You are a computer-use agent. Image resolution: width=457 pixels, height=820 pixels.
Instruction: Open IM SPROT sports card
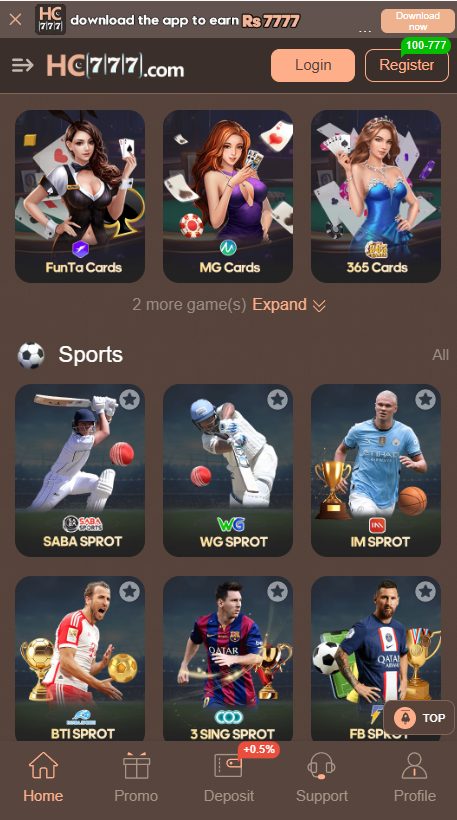[x=376, y=471]
